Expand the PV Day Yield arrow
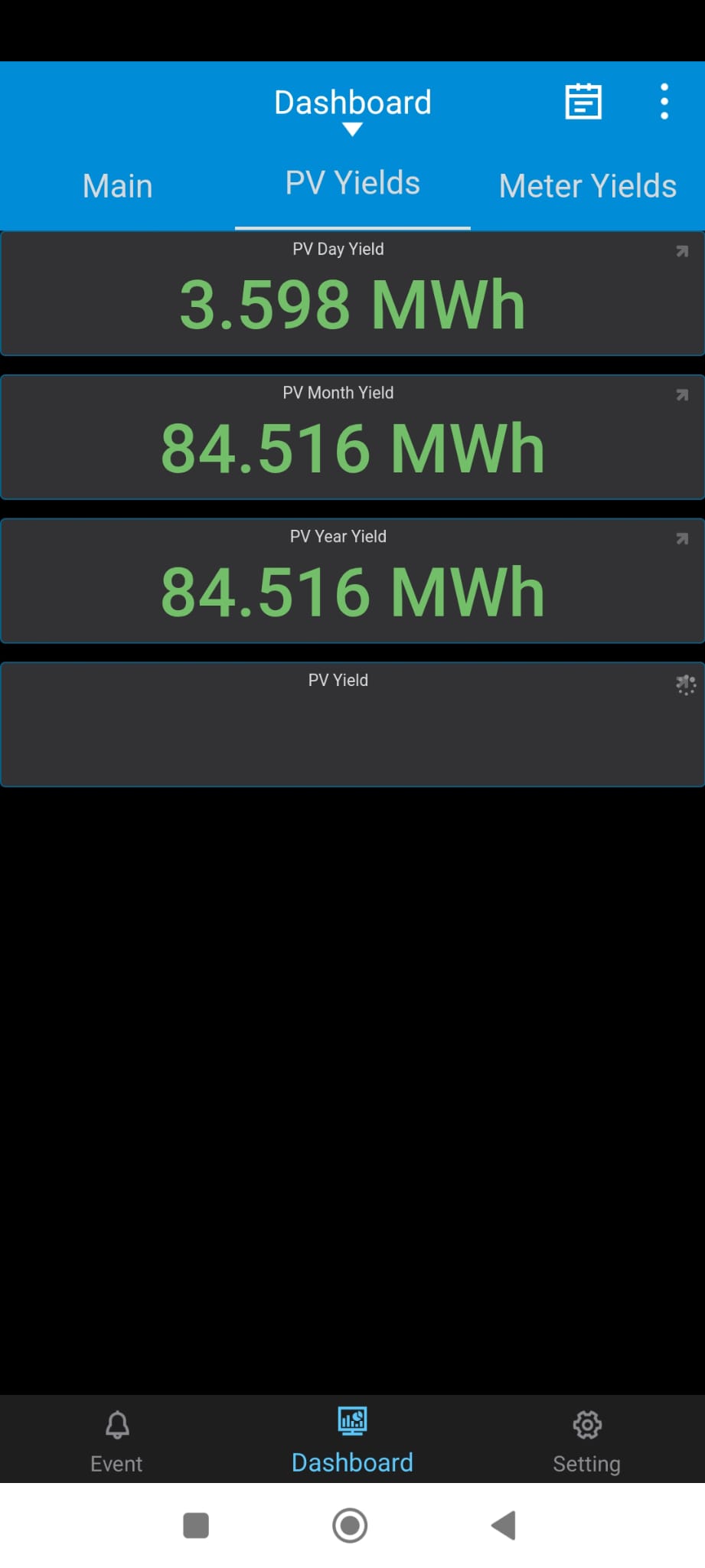The width and height of the screenshot is (705, 1568). (x=682, y=251)
